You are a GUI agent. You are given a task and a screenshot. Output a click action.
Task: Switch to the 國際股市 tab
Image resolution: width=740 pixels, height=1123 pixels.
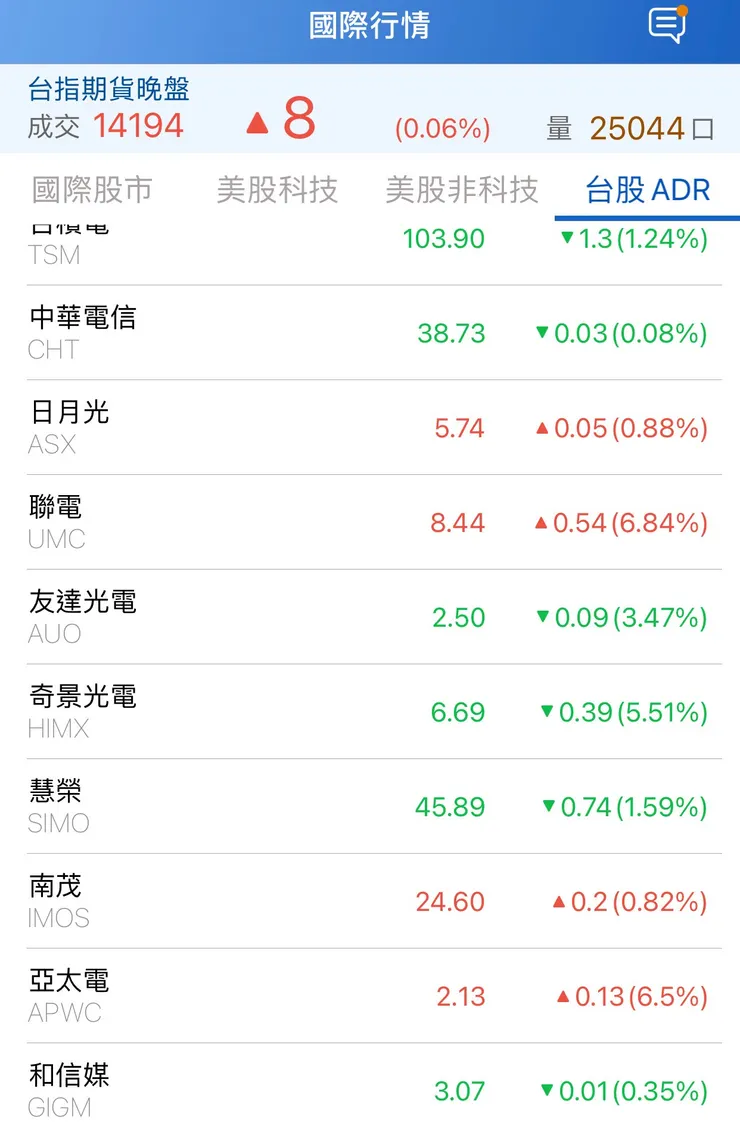(88, 190)
